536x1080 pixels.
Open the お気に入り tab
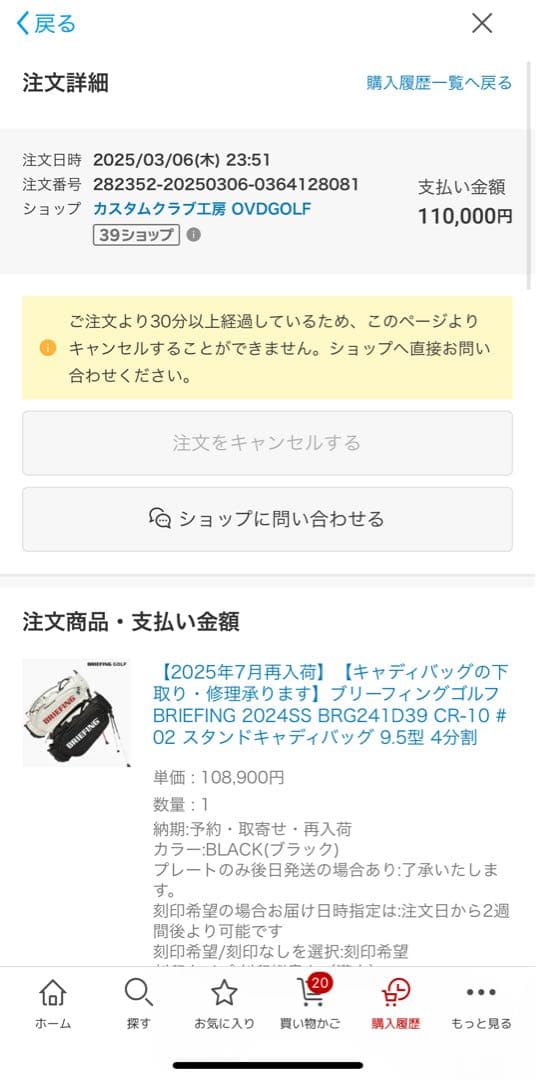pyautogui.click(x=224, y=1004)
